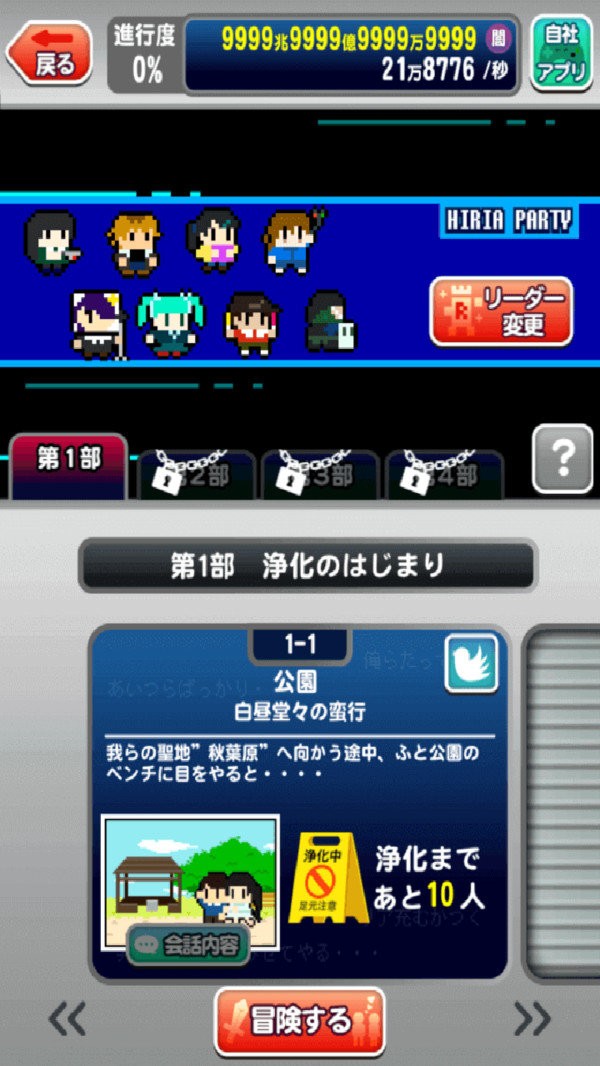Open the question mark help button

pos(562,458)
